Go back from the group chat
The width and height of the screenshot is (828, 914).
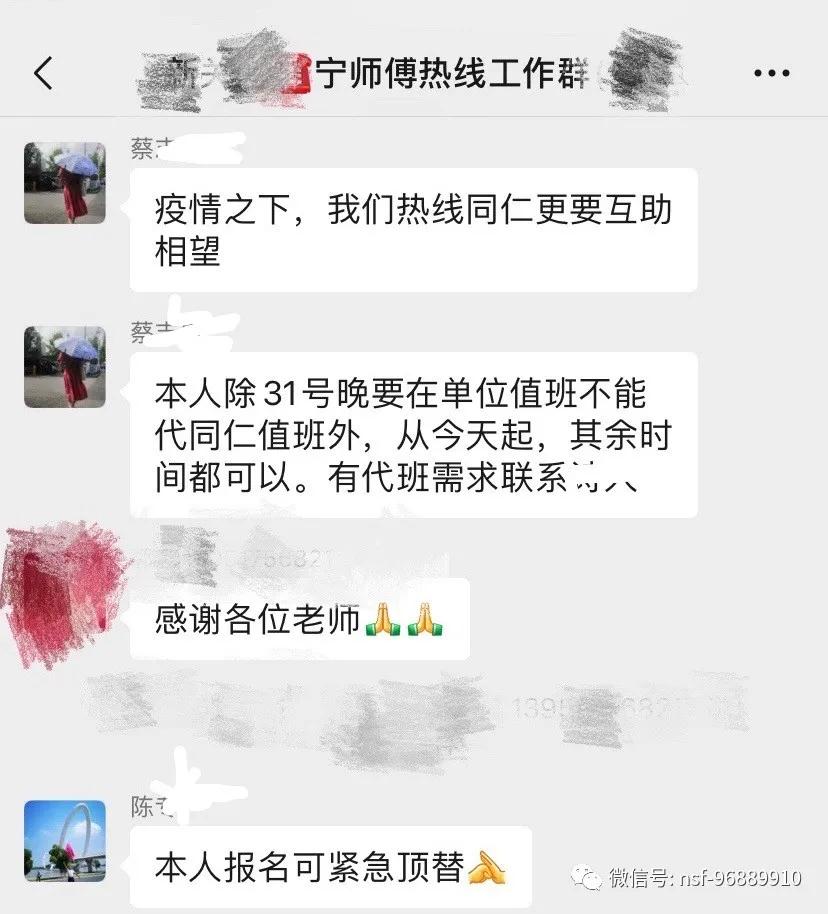click(43, 73)
